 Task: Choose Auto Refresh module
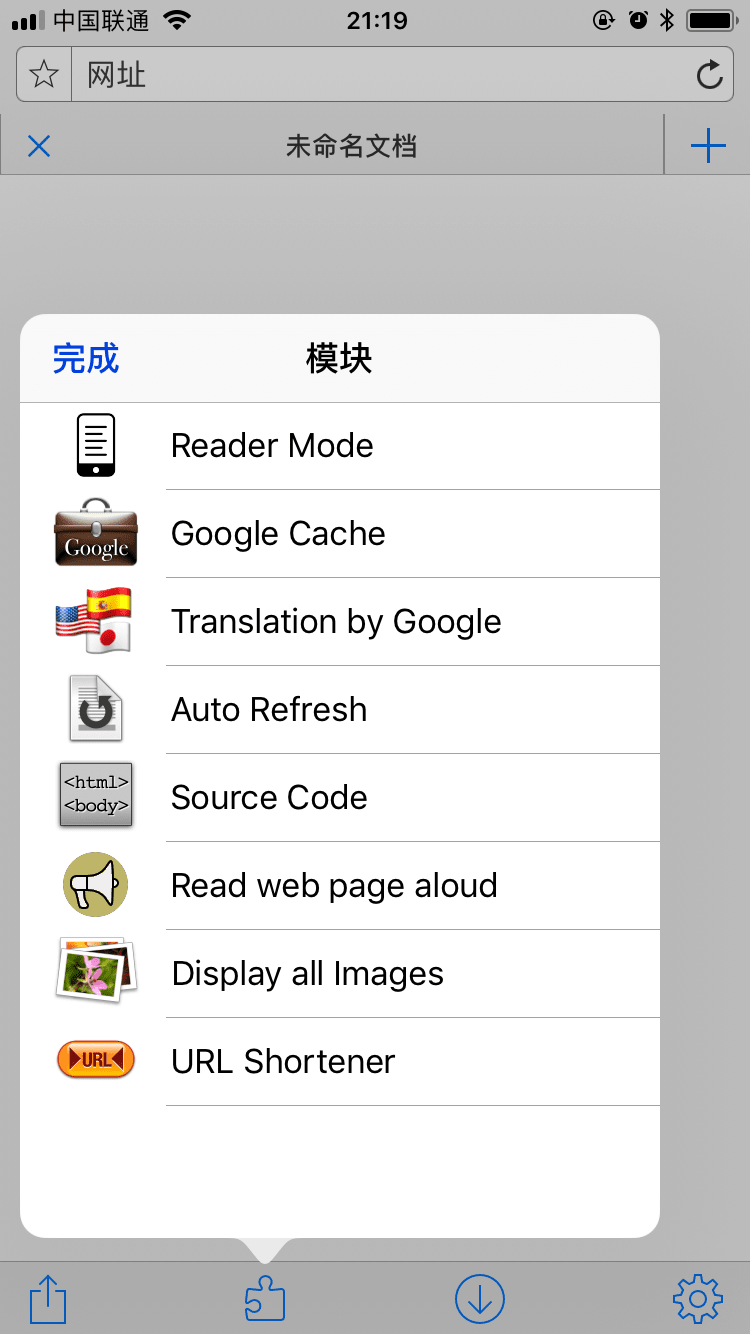pos(269,710)
